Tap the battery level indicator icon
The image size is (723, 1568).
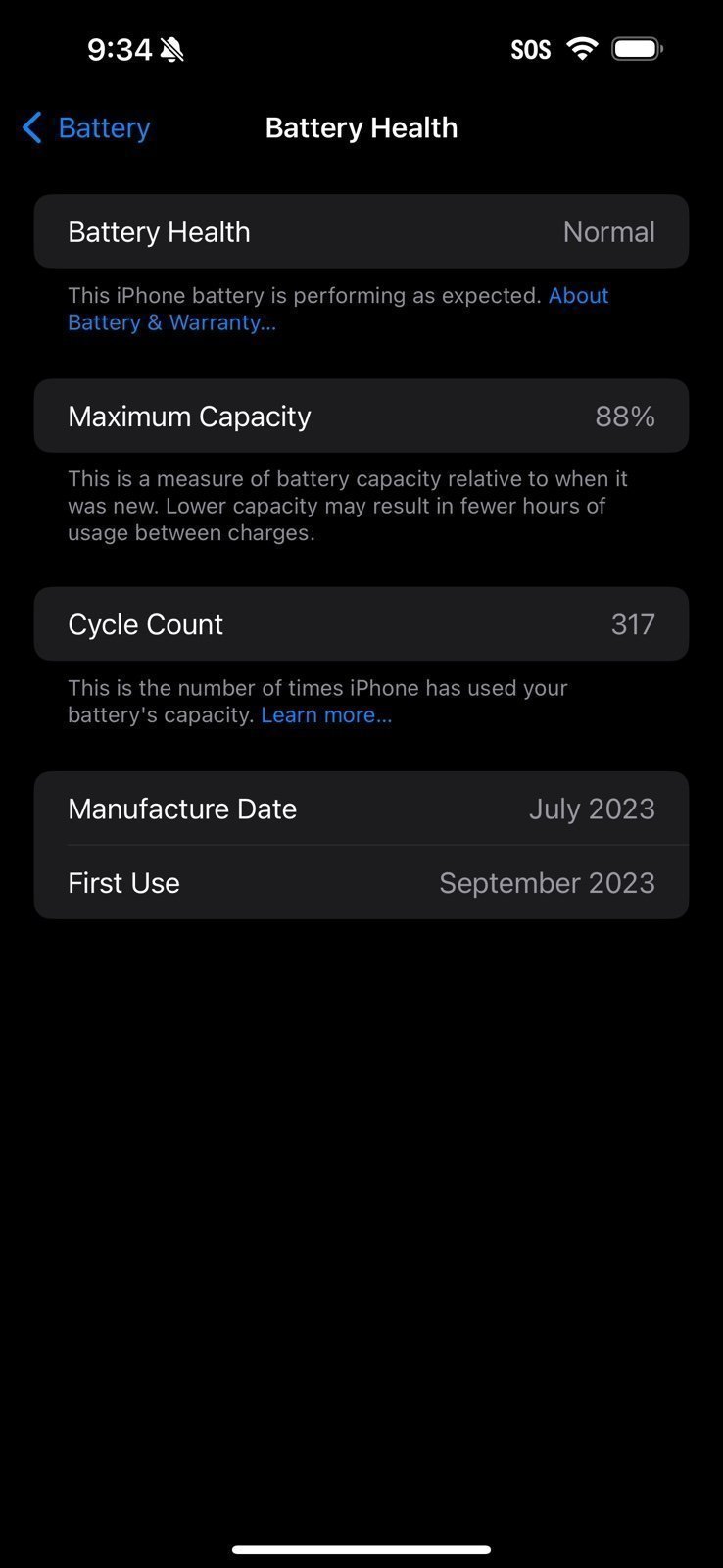[x=639, y=48]
